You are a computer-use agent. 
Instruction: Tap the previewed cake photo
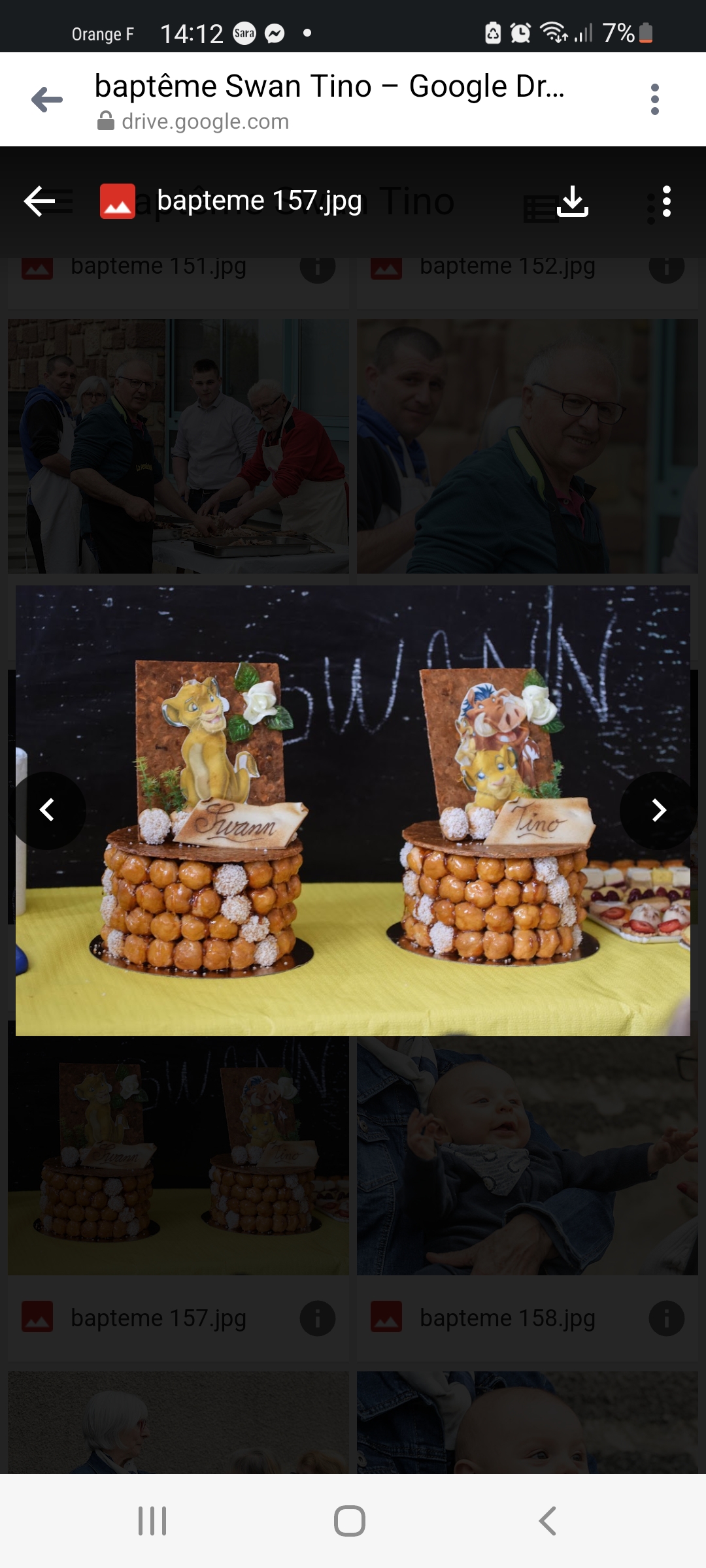pos(353,810)
